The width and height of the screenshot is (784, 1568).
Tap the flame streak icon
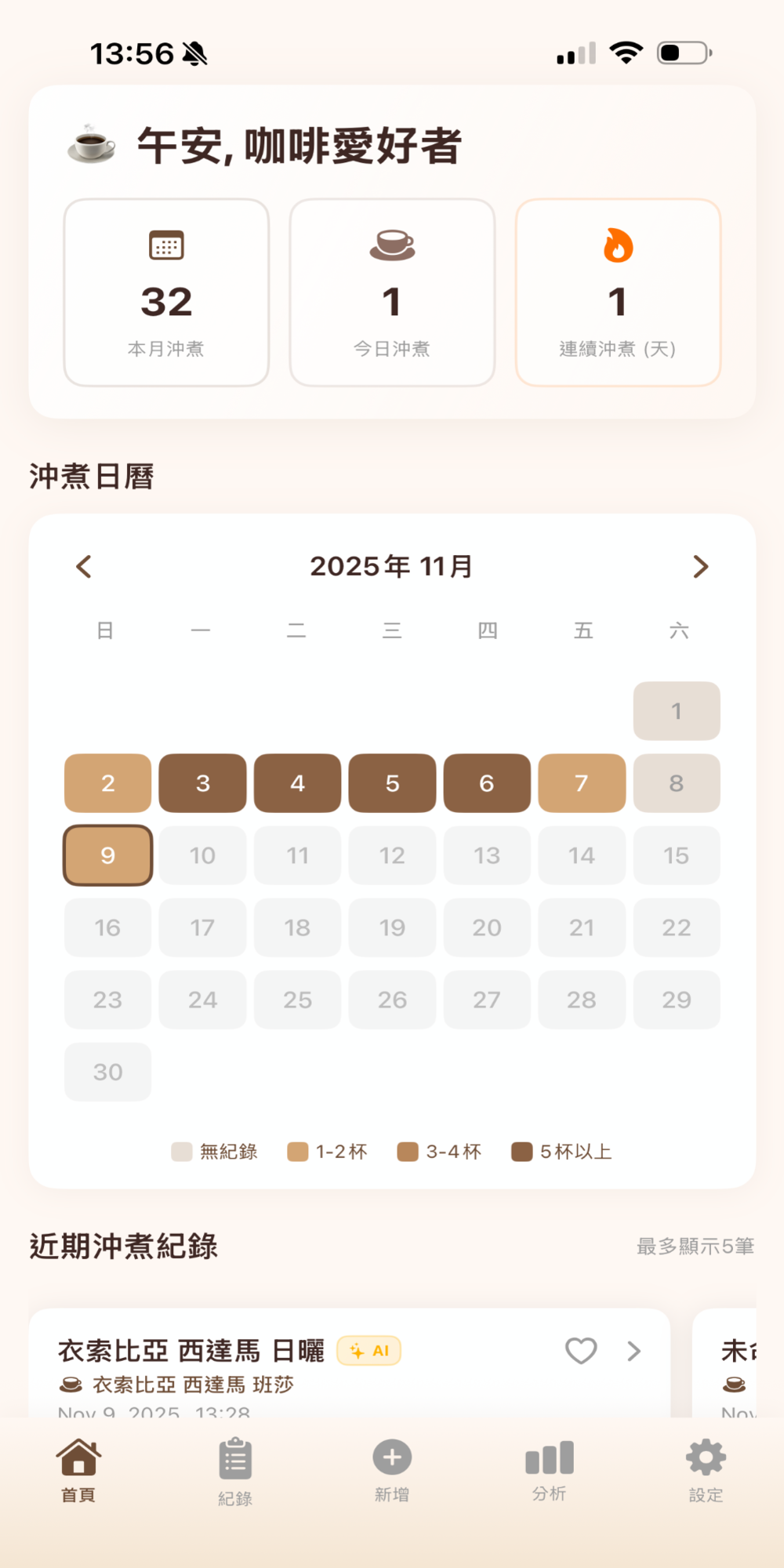[x=619, y=247]
